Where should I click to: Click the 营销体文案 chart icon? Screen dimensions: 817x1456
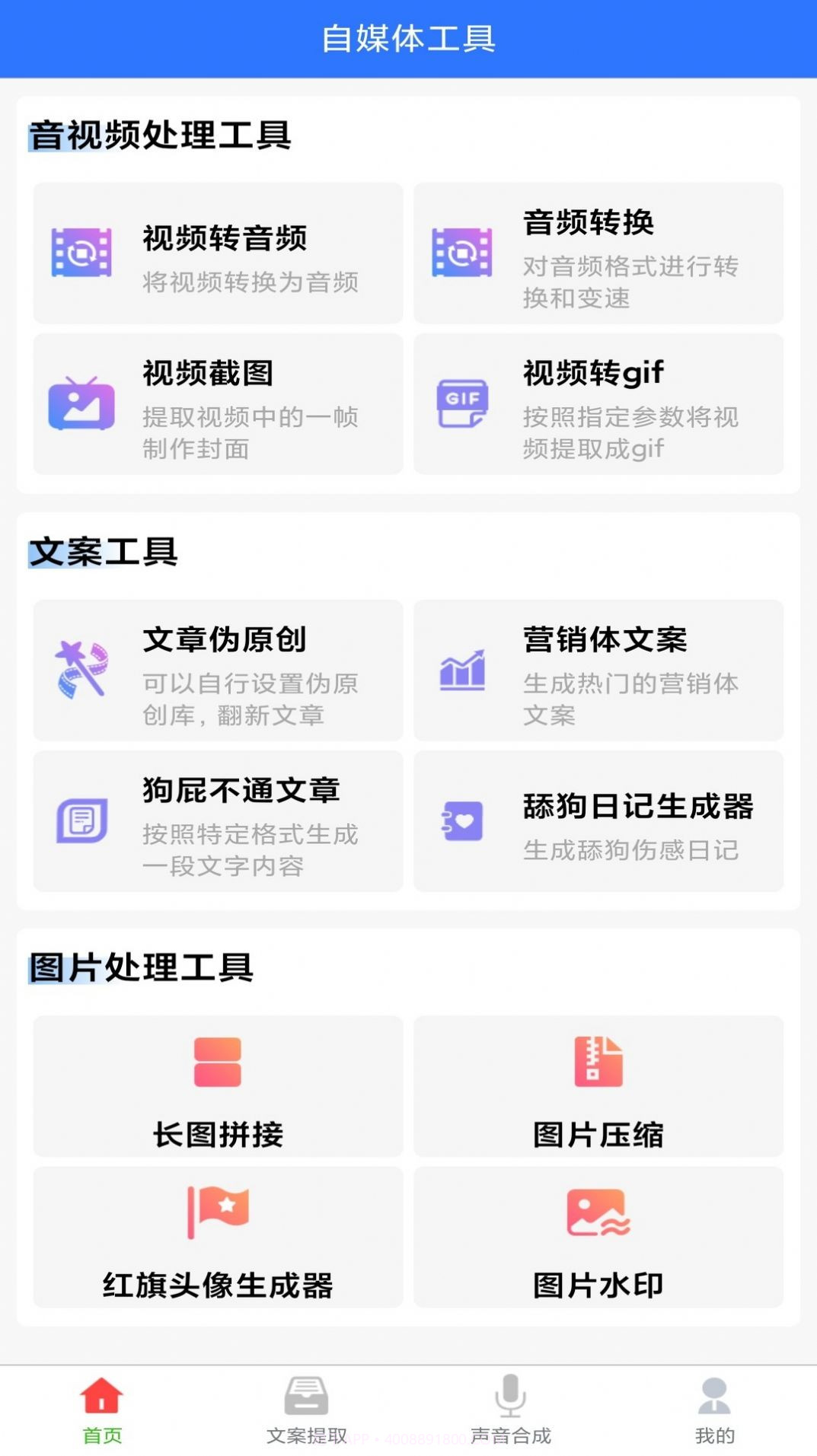click(x=461, y=668)
